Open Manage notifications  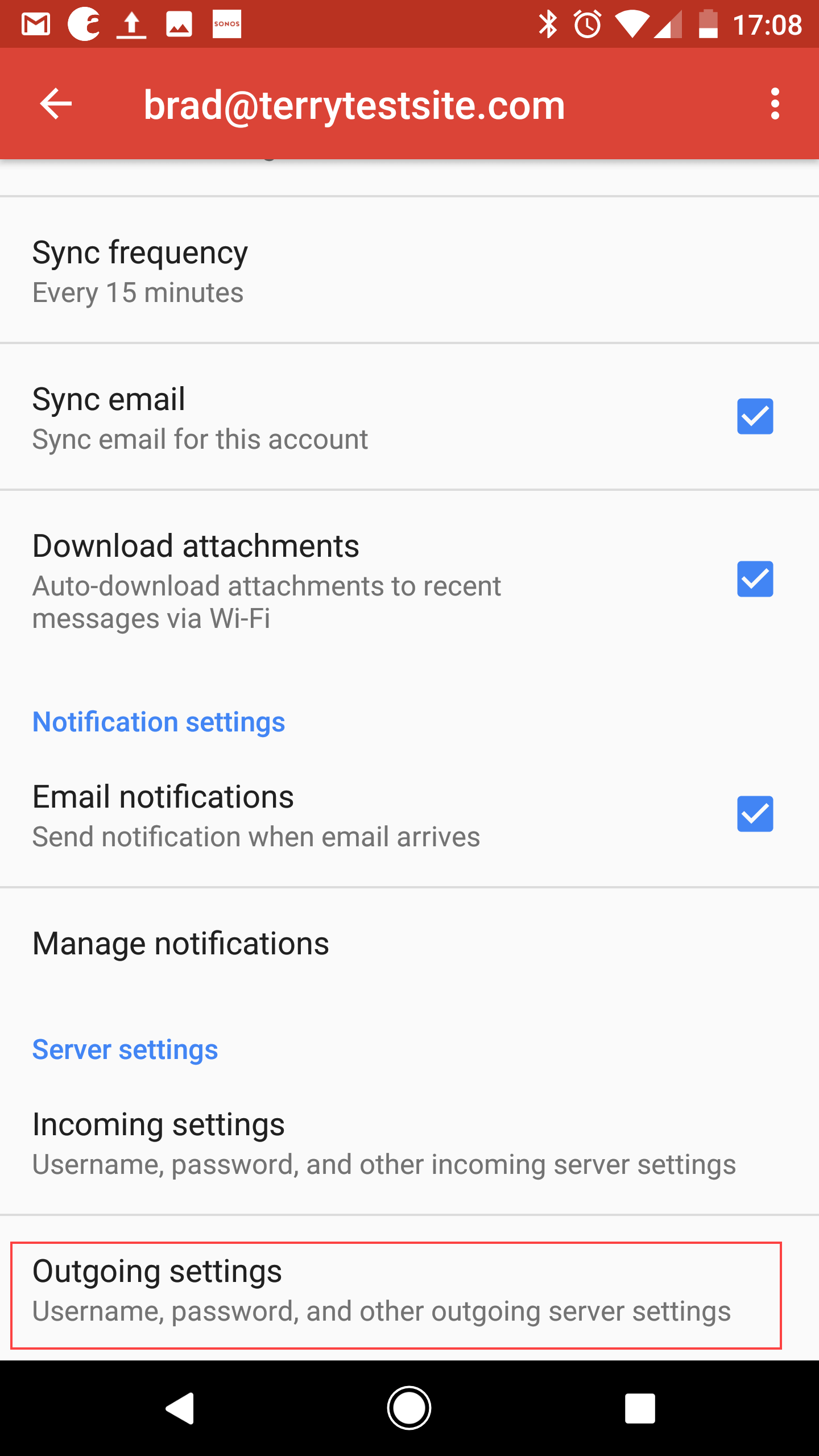(x=409, y=944)
